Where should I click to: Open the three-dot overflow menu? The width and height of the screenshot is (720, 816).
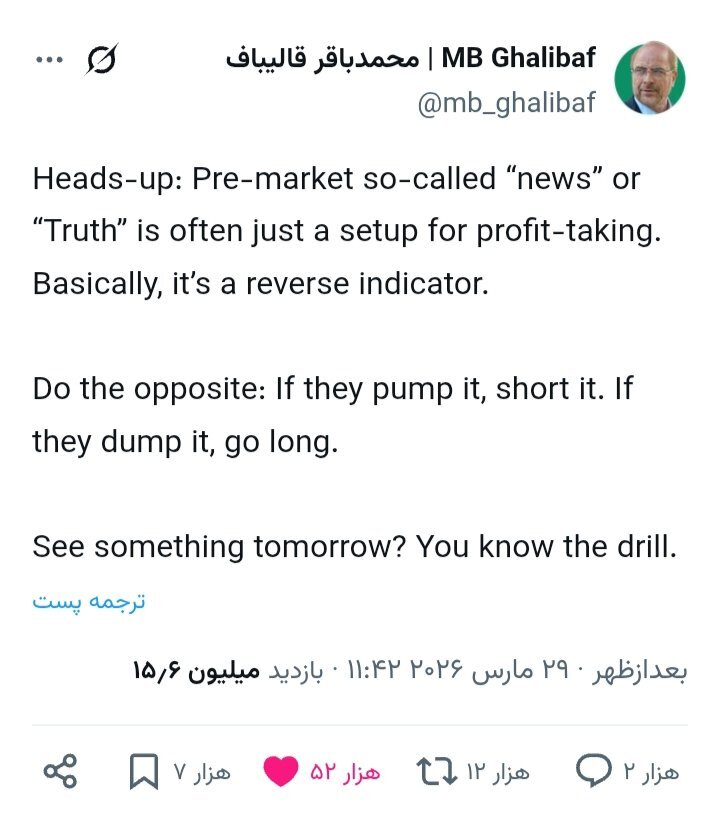pyautogui.click(x=47, y=60)
